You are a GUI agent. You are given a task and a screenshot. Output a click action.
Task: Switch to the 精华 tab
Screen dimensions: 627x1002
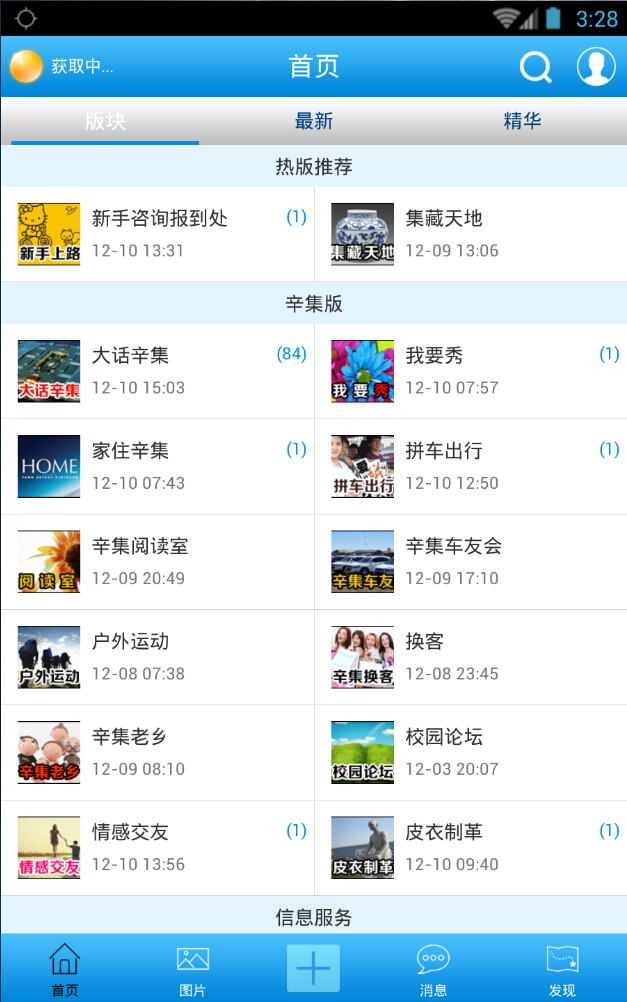point(522,121)
